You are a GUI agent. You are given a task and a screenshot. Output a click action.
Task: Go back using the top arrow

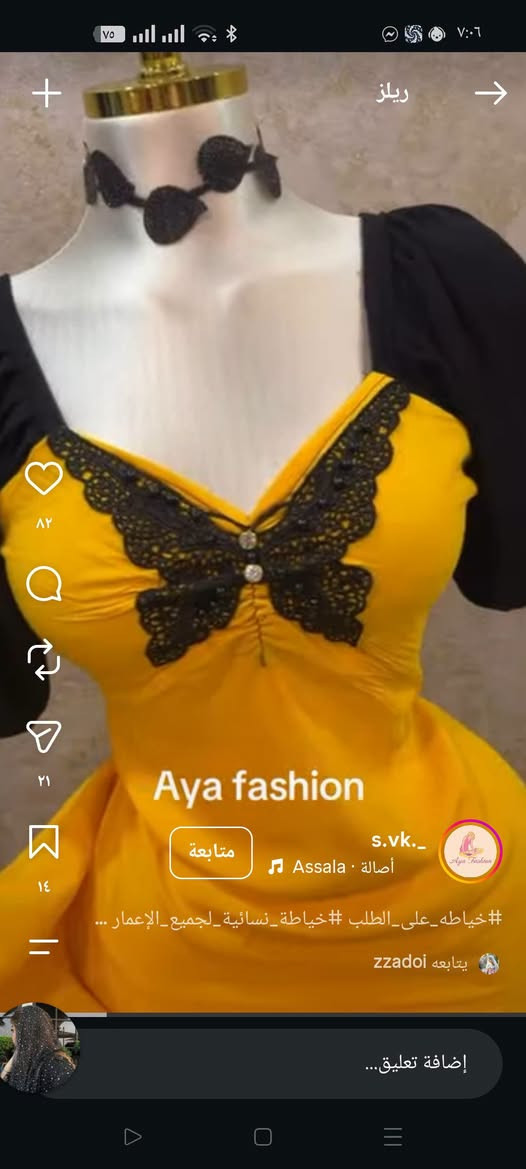[490, 93]
